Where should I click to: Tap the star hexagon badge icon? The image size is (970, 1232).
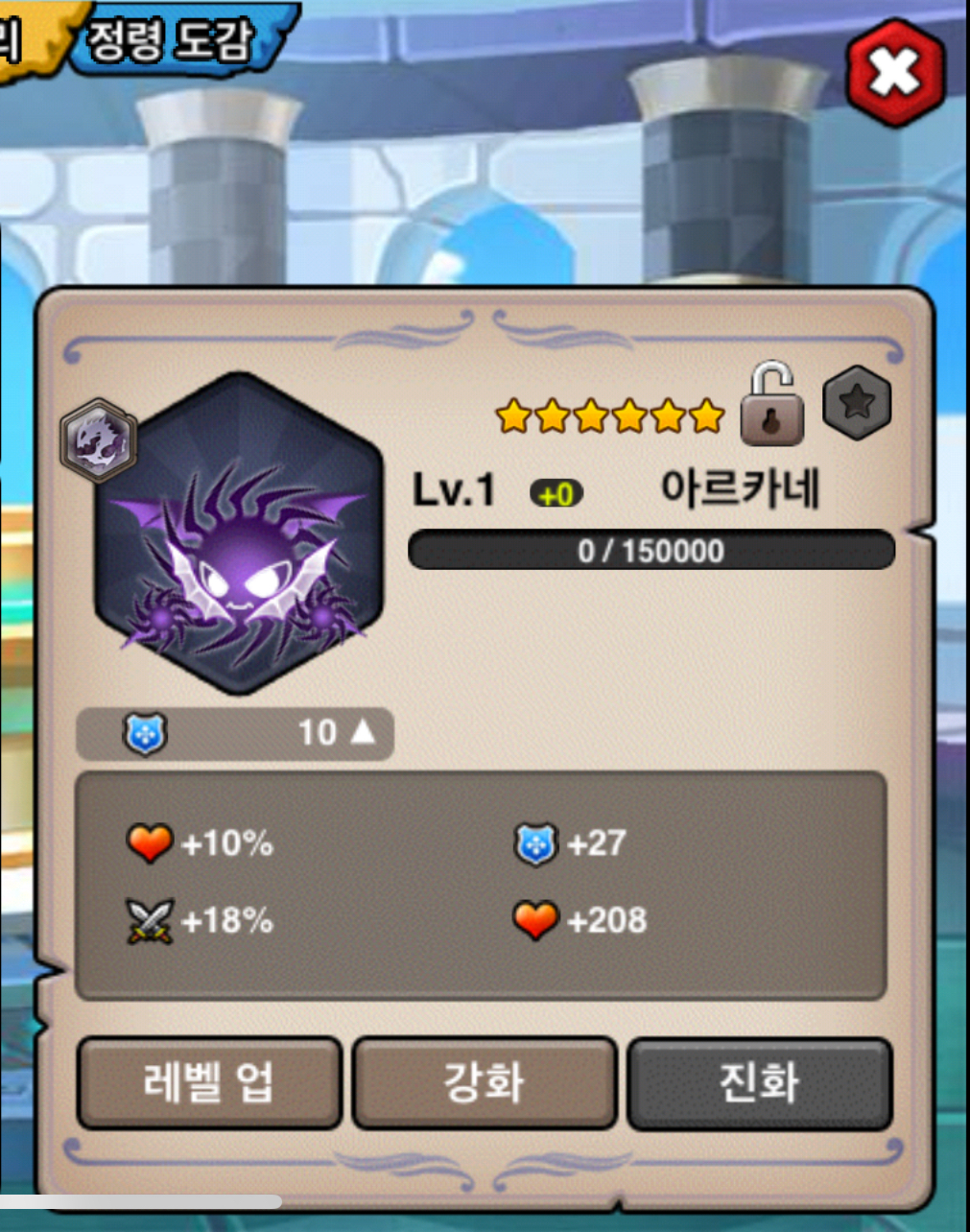tap(857, 403)
